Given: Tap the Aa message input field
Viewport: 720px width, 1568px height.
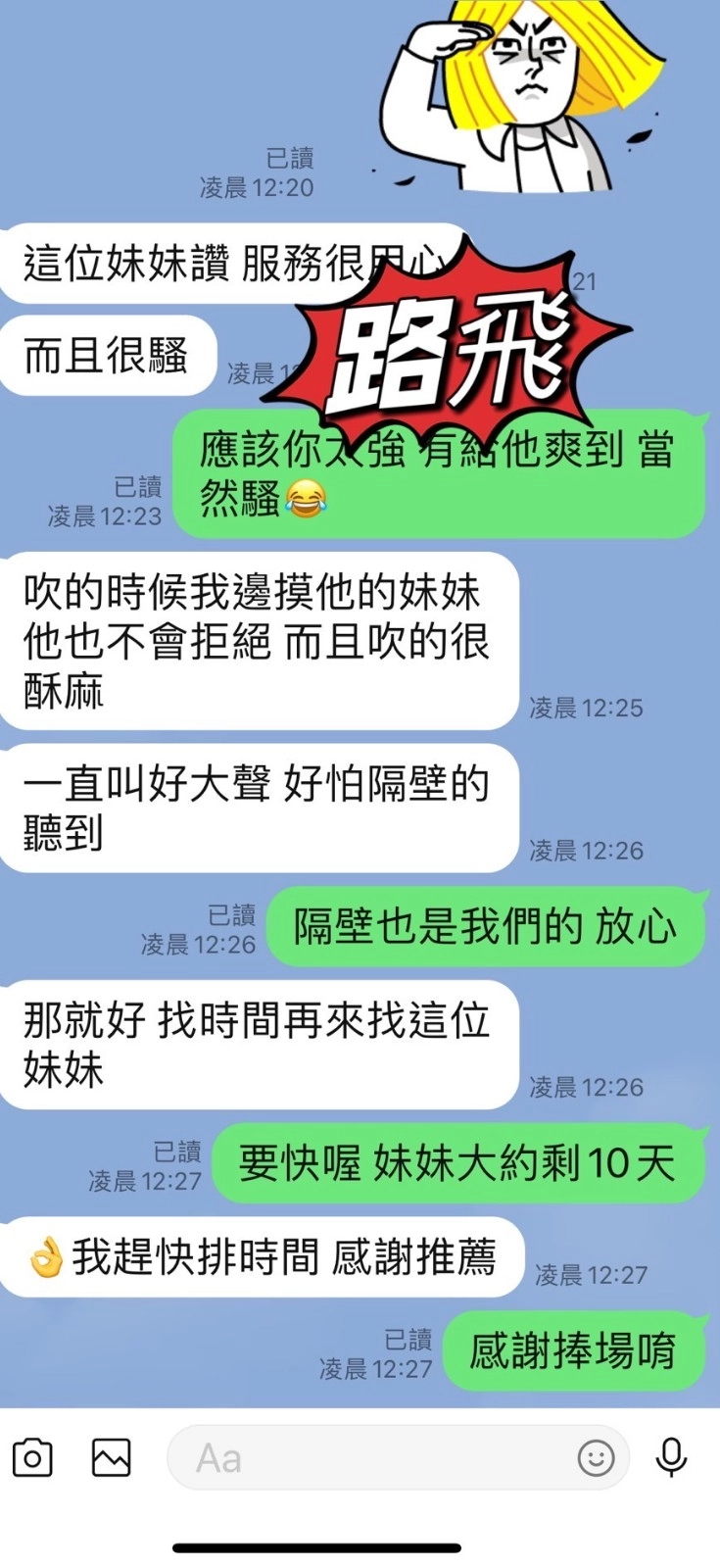Looking at the screenshot, I should 398,1457.
